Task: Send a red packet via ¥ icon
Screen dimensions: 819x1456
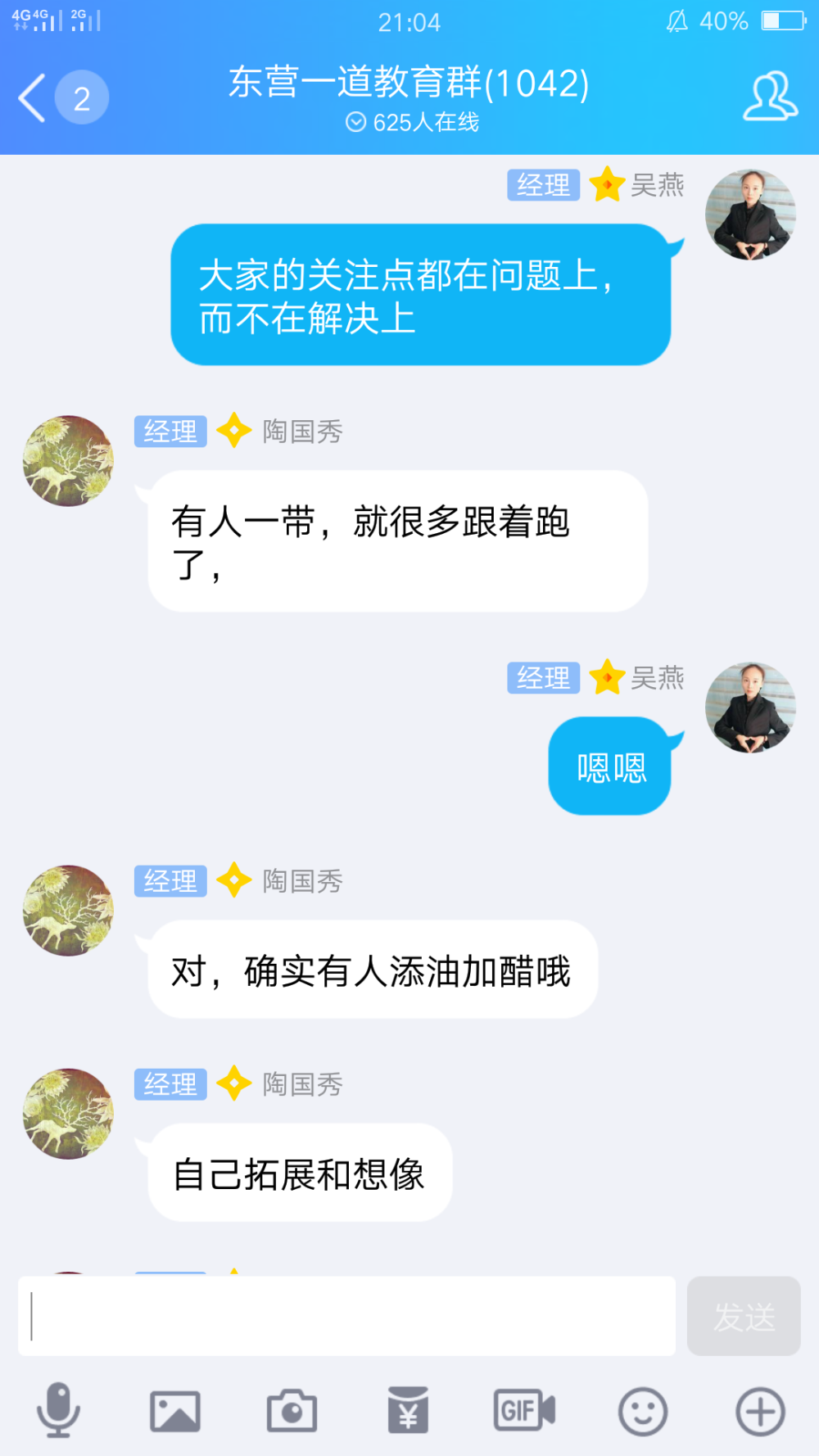Action: coord(409,1410)
